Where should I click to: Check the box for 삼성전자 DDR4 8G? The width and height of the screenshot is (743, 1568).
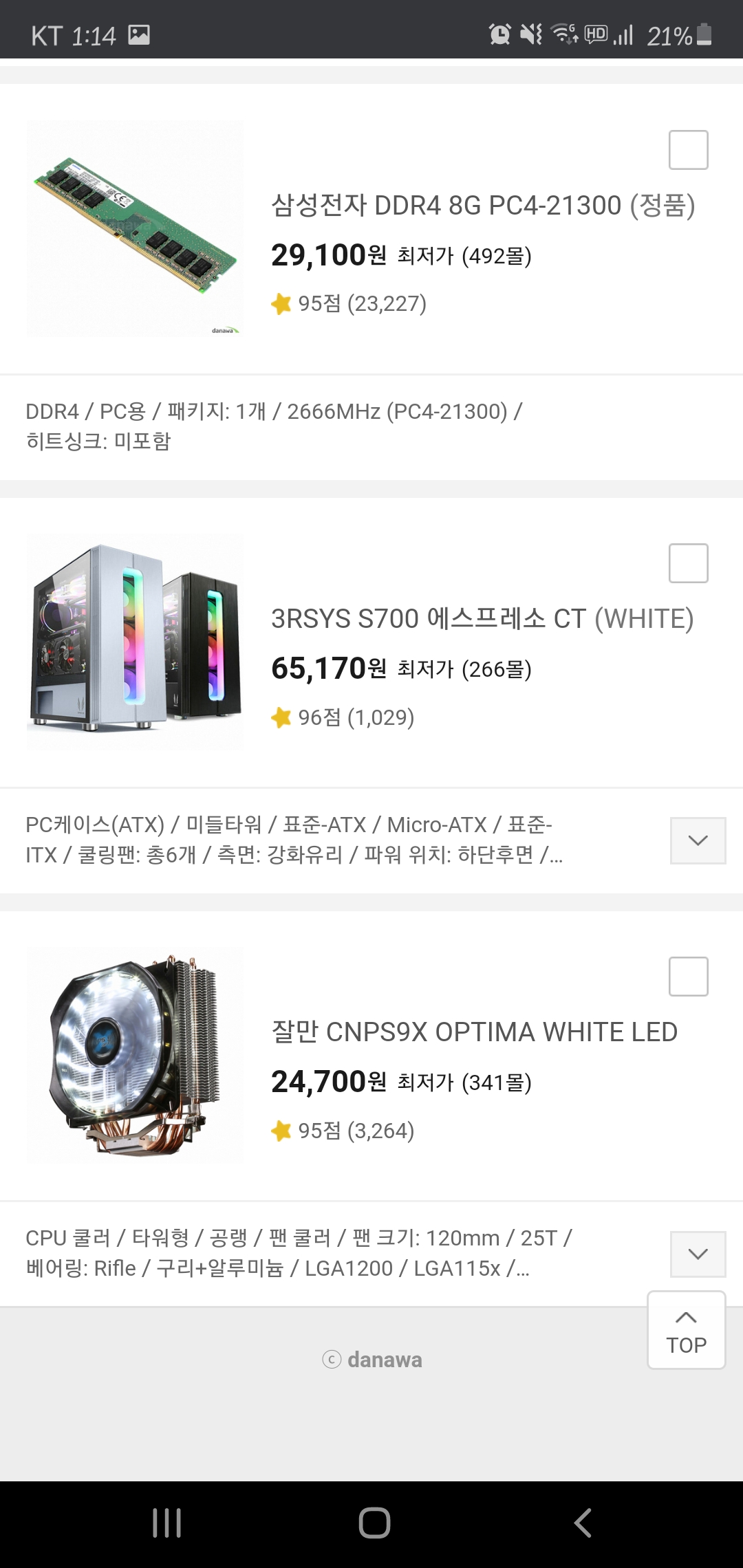(x=688, y=150)
